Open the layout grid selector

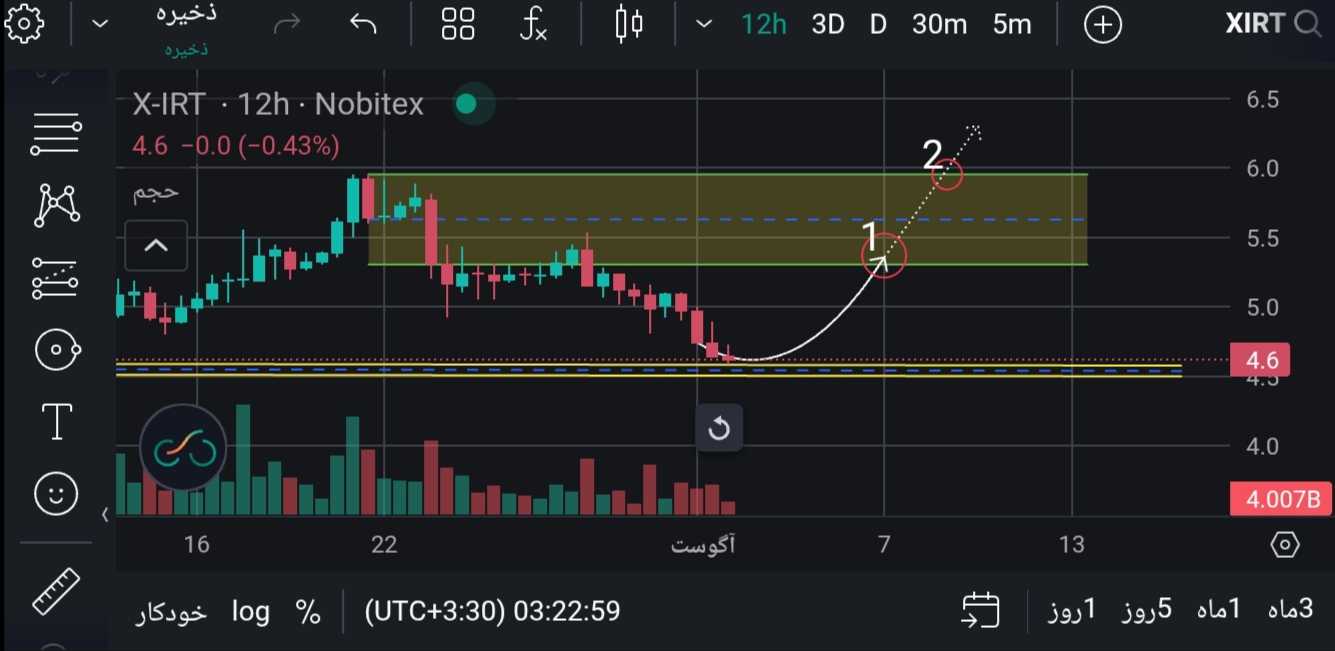[x=458, y=24]
